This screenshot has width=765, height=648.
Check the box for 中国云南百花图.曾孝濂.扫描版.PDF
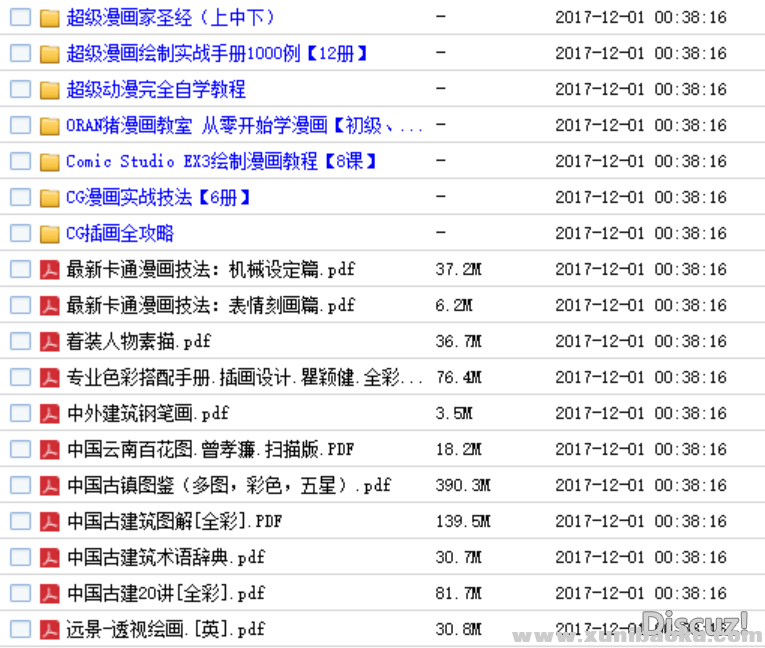point(20,449)
